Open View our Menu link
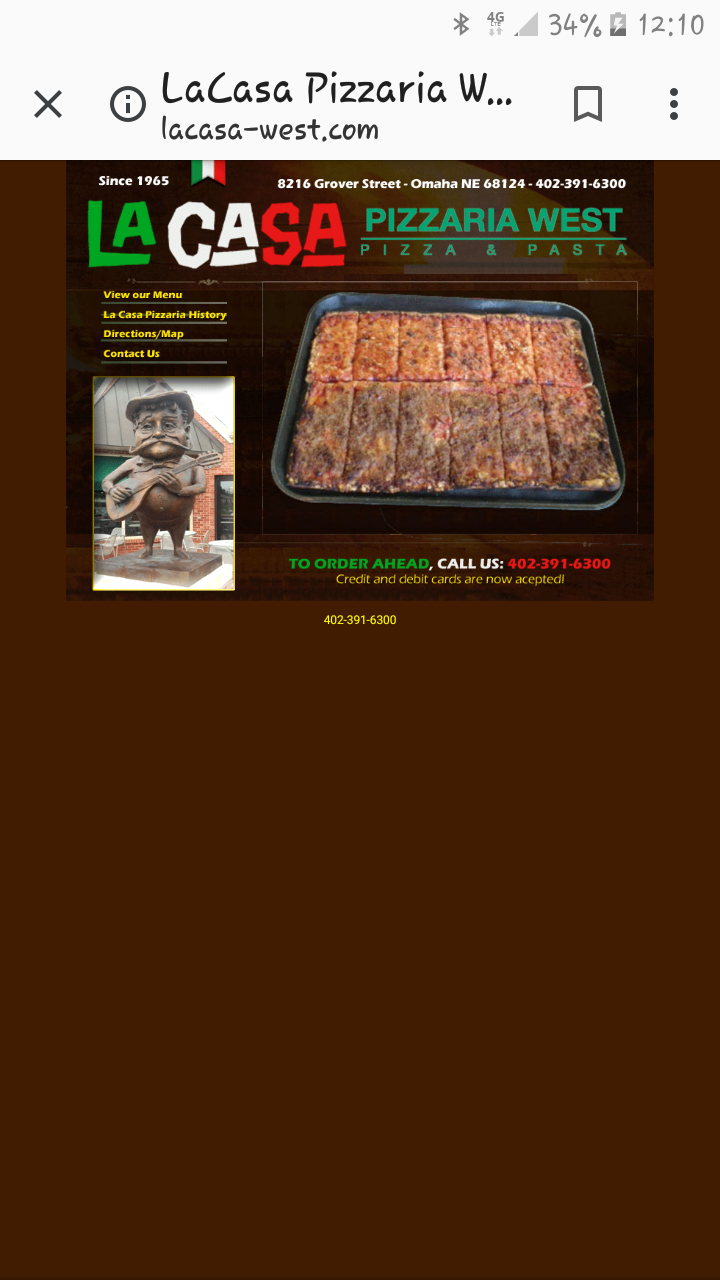Screen dimensions: 720x1280 (x=143, y=295)
